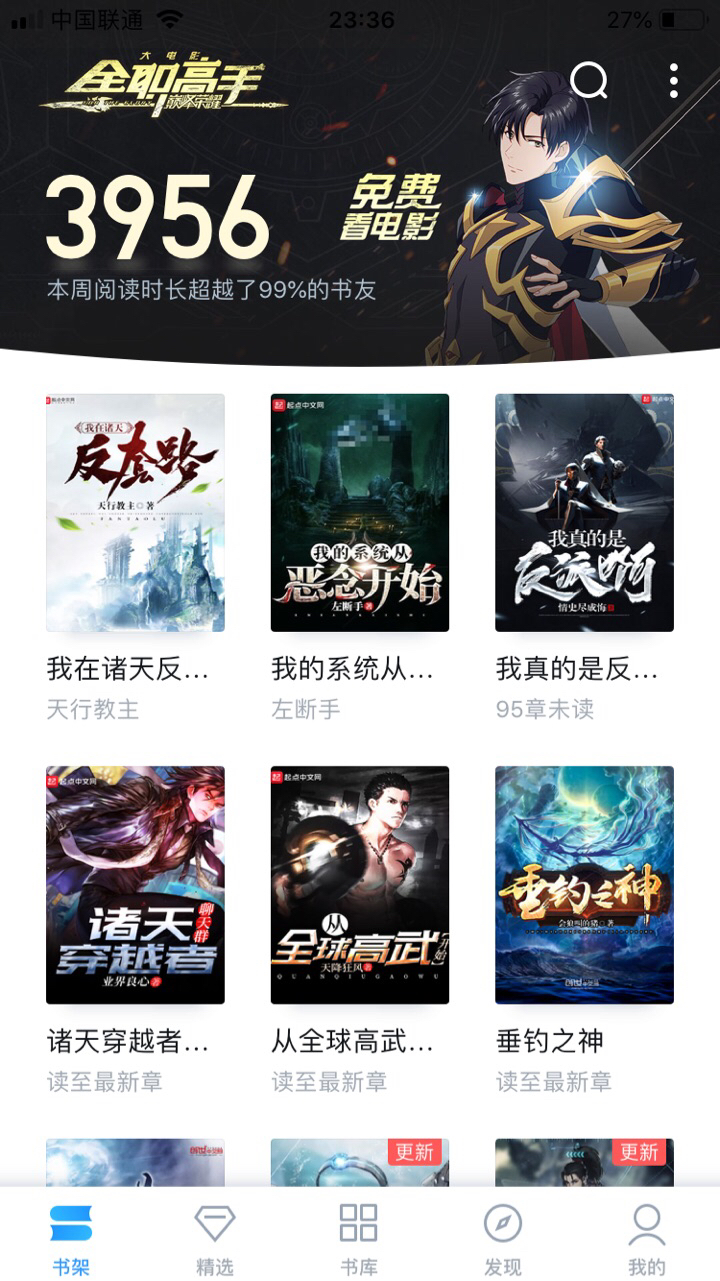Open the search icon
720x1281 pixels.
point(588,80)
